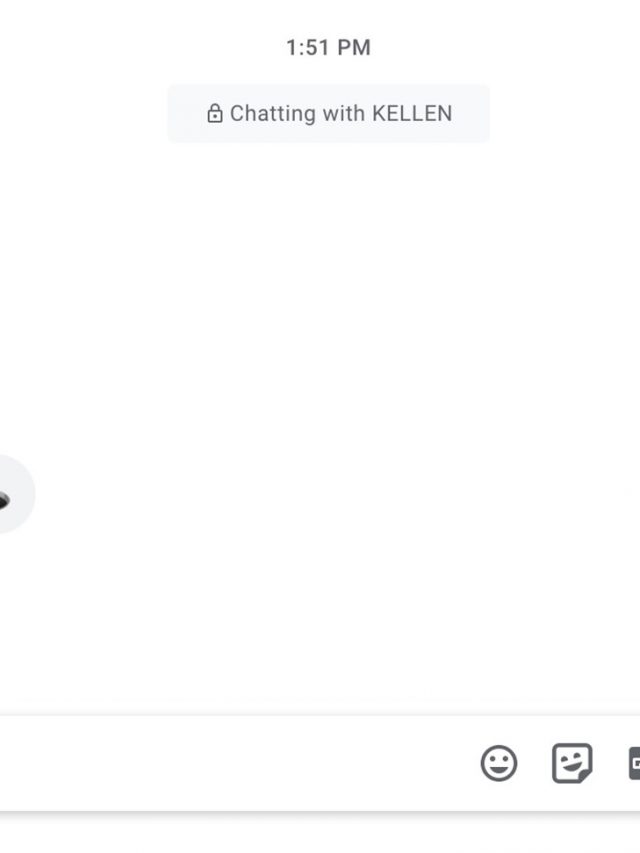Open the sticker picker
This screenshot has width=640, height=853.
(572, 764)
